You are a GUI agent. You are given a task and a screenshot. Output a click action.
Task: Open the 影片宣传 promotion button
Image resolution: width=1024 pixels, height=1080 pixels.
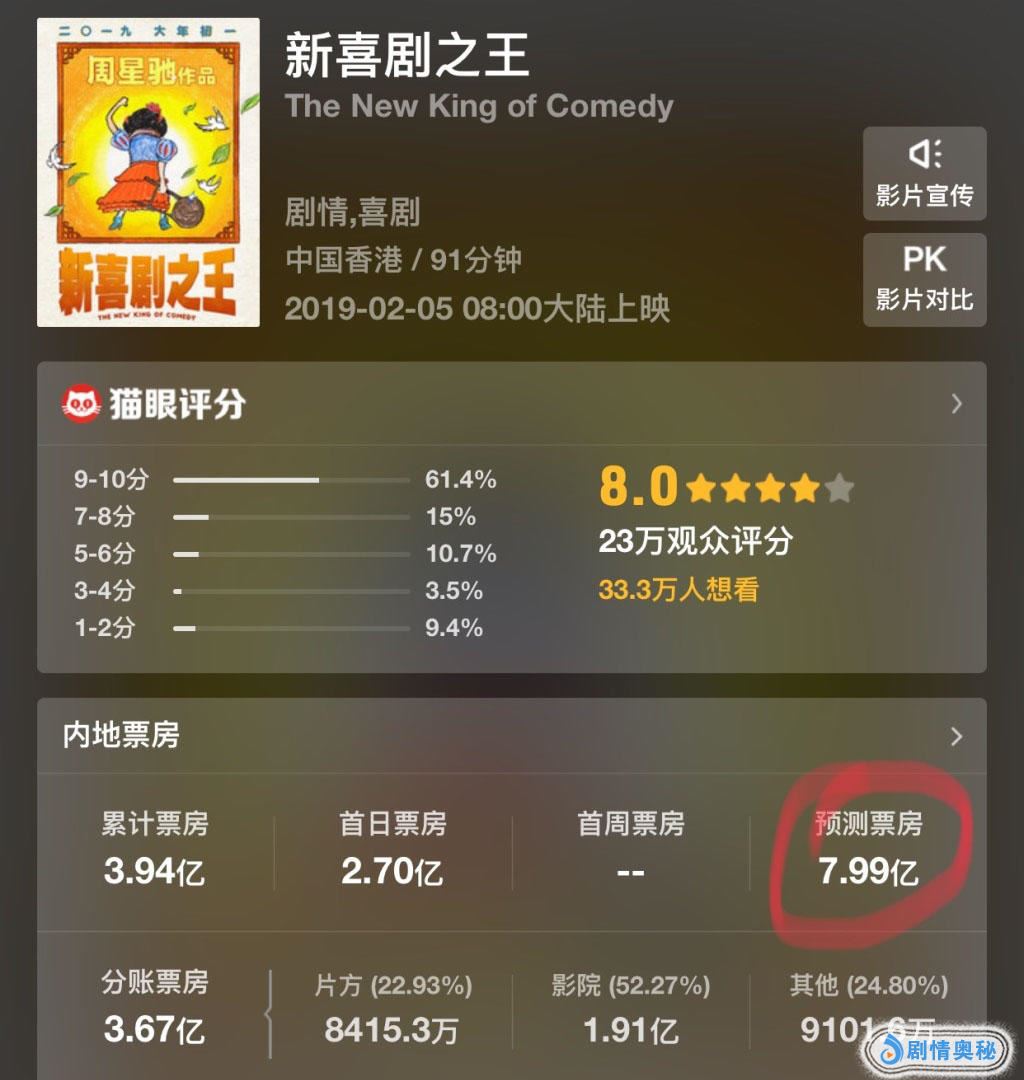[924, 173]
